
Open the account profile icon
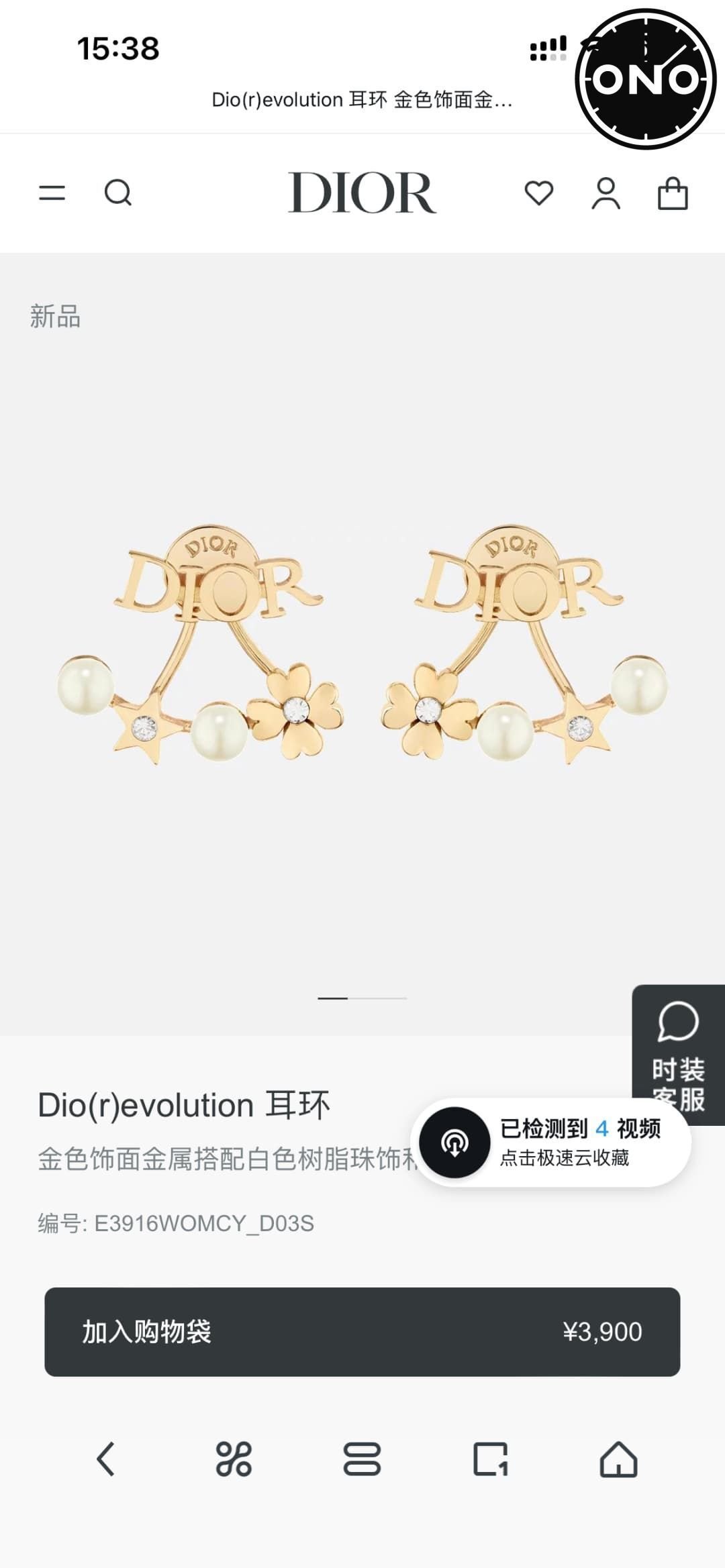coord(606,194)
